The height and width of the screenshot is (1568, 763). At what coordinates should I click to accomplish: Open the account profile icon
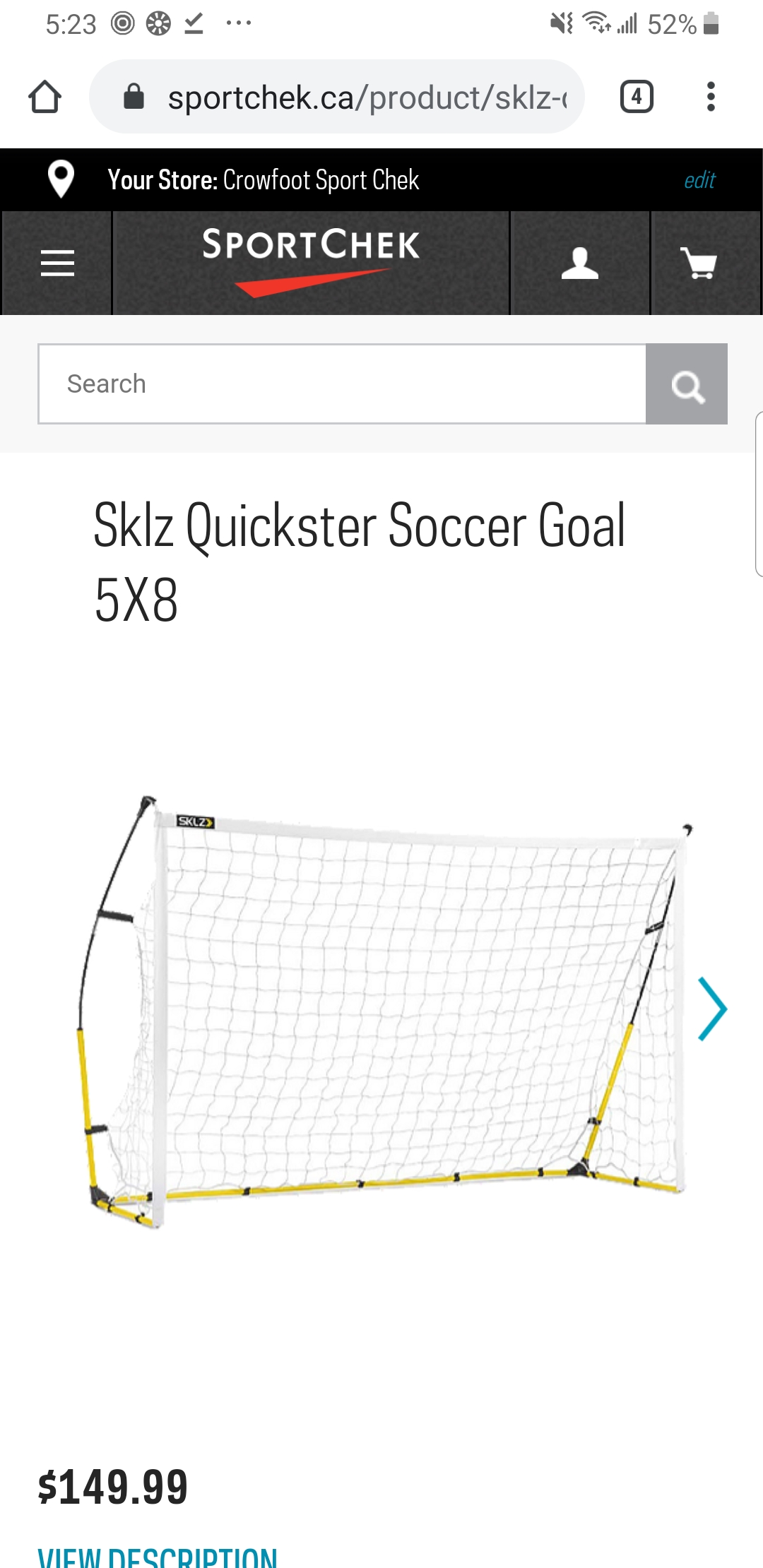click(x=579, y=263)
